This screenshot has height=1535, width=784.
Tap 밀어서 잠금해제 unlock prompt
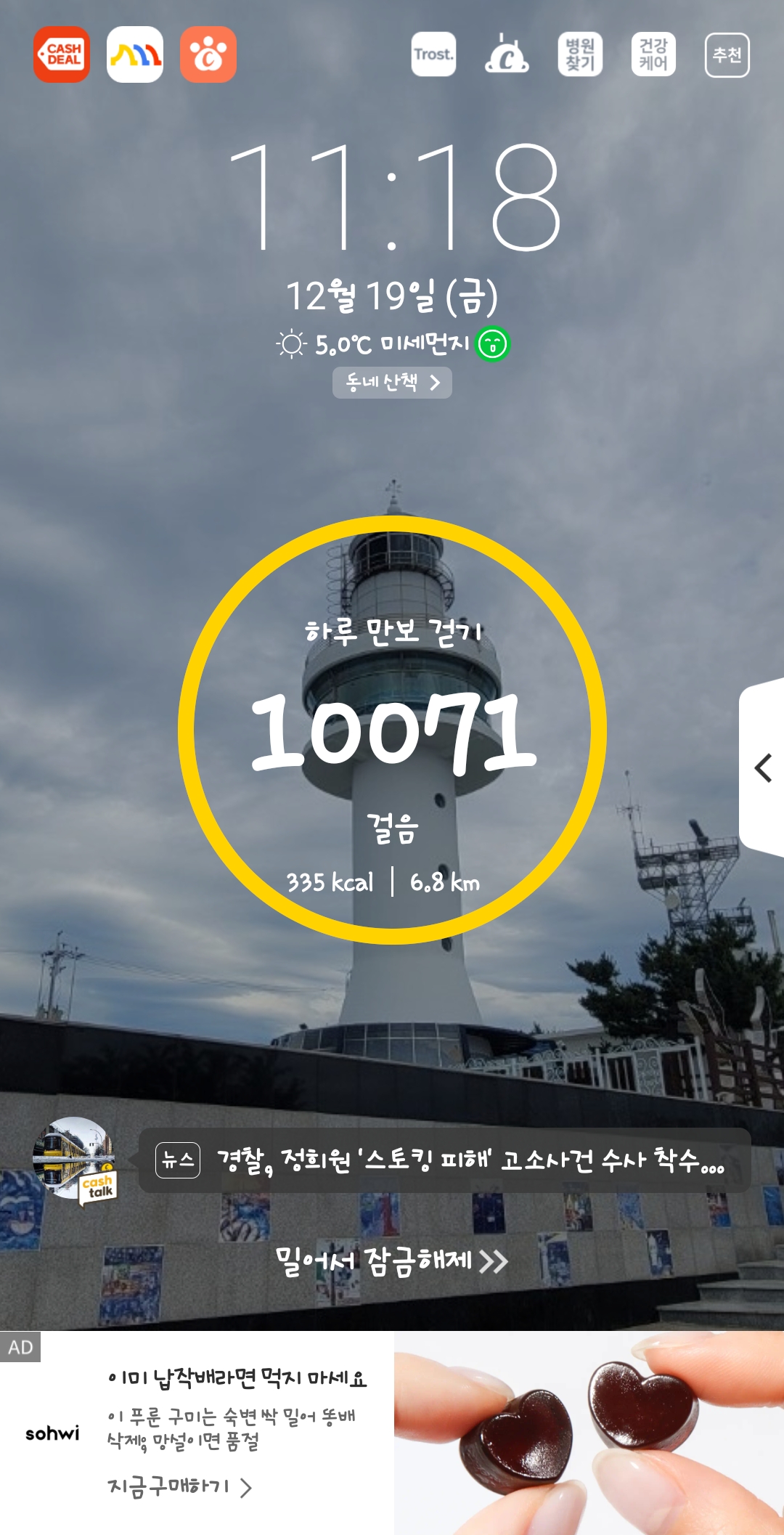coord(392,1261)
